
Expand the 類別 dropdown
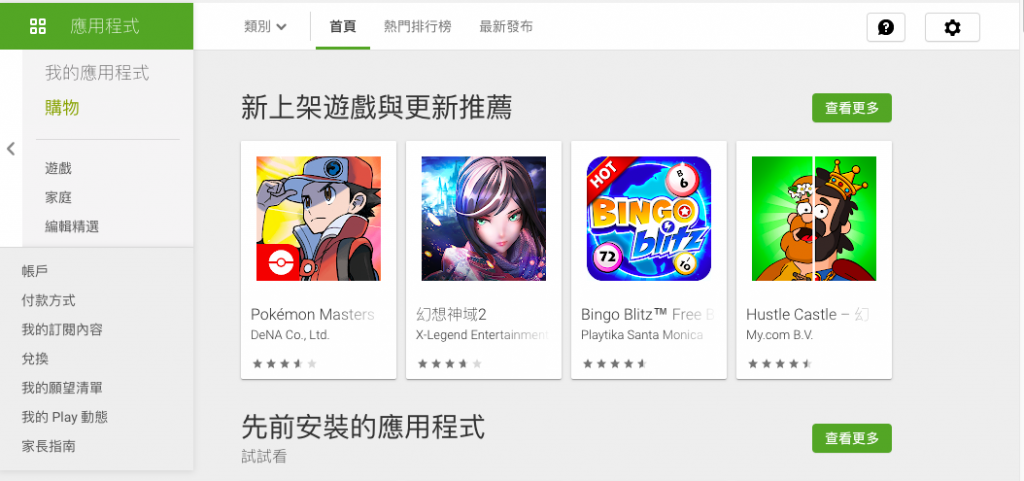265,27
